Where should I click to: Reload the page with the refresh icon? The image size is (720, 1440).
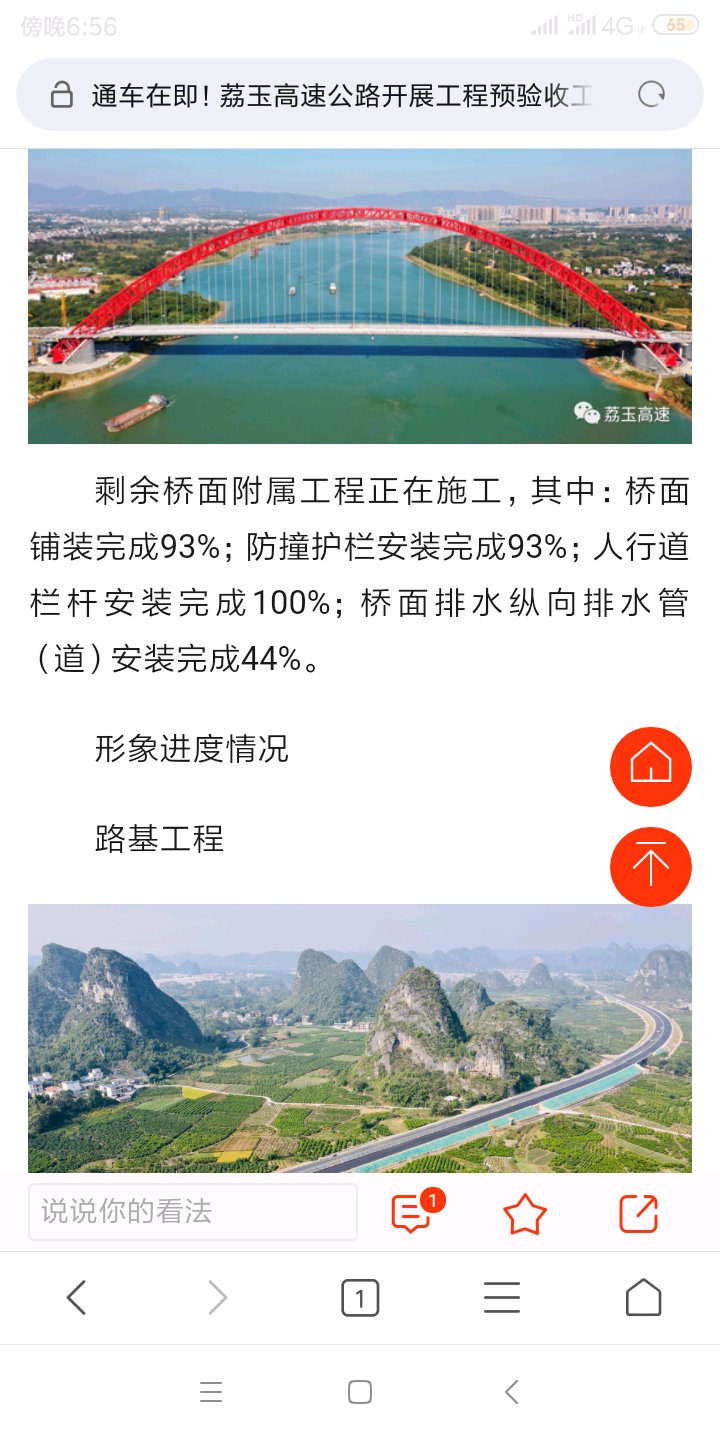point(651,95)
